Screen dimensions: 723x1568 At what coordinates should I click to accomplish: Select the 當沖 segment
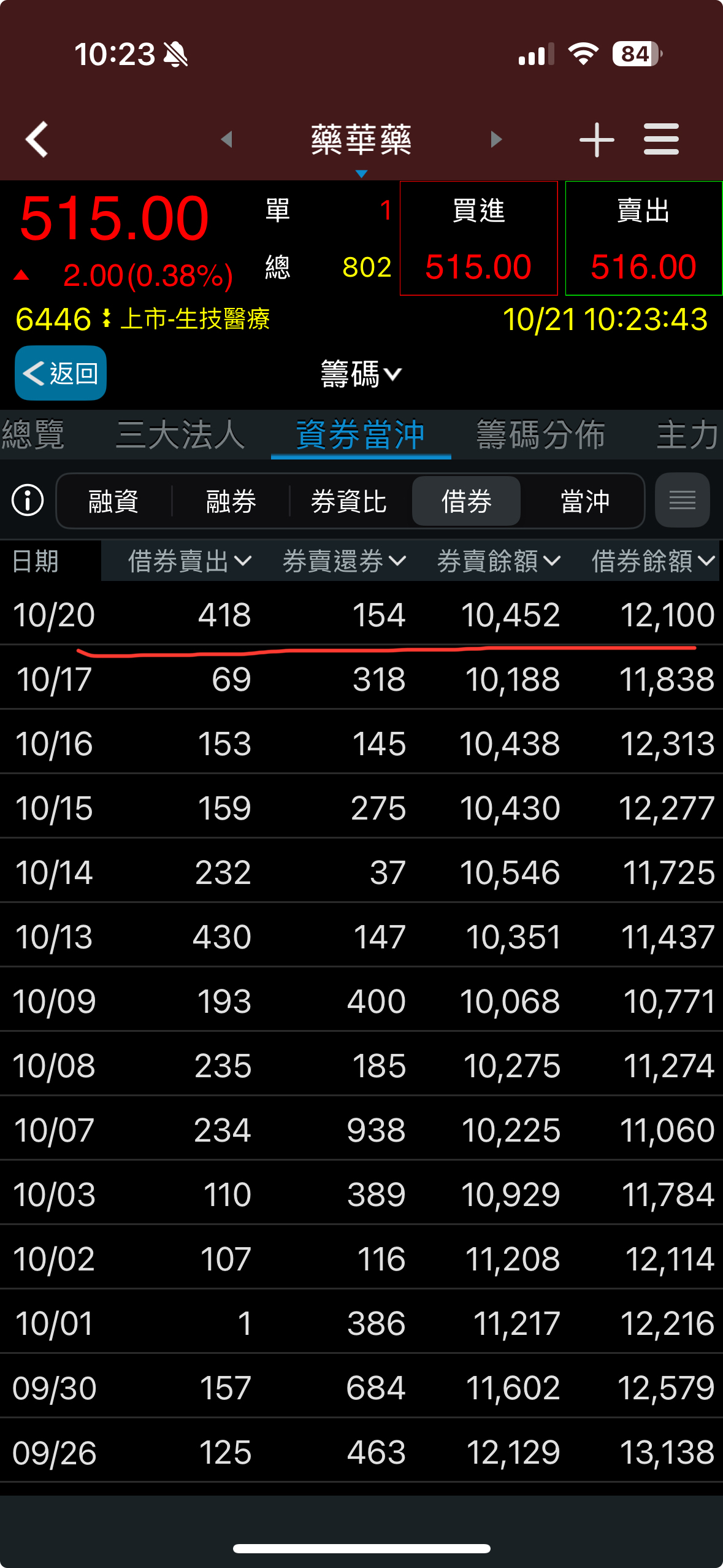(x=584, y=501)
